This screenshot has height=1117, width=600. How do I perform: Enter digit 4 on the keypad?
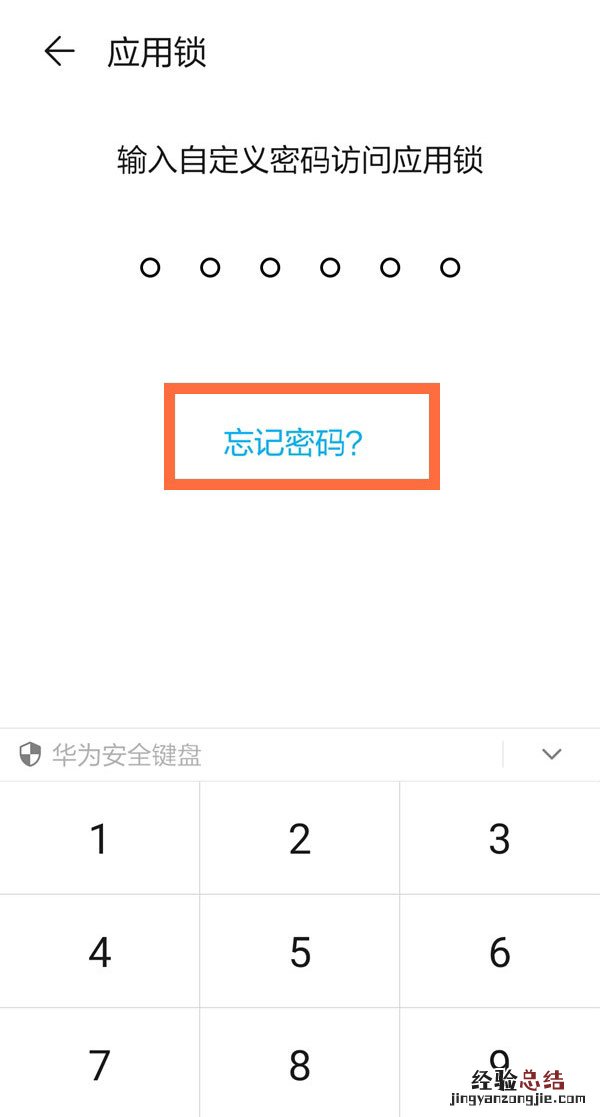[x=99, y=952]
